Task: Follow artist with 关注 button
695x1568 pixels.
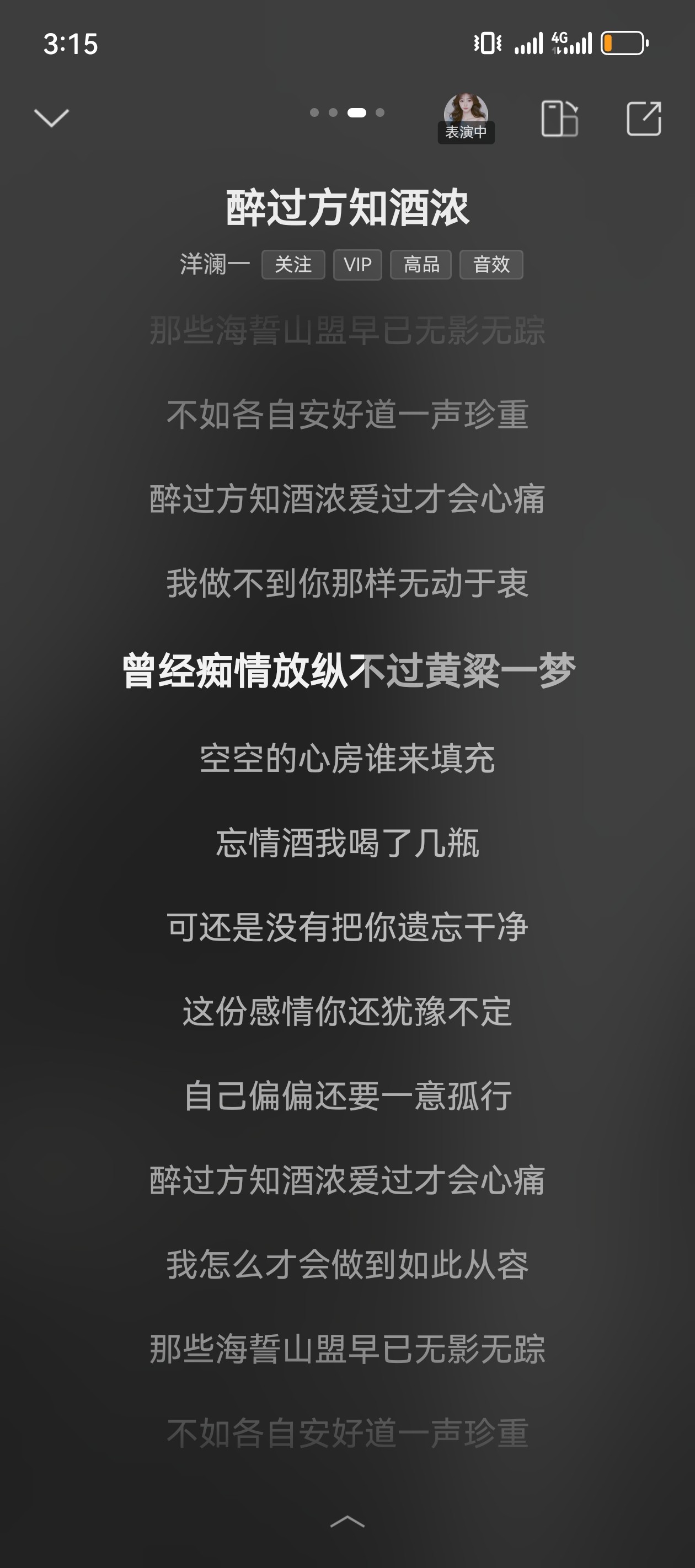Action: [293, 265]
